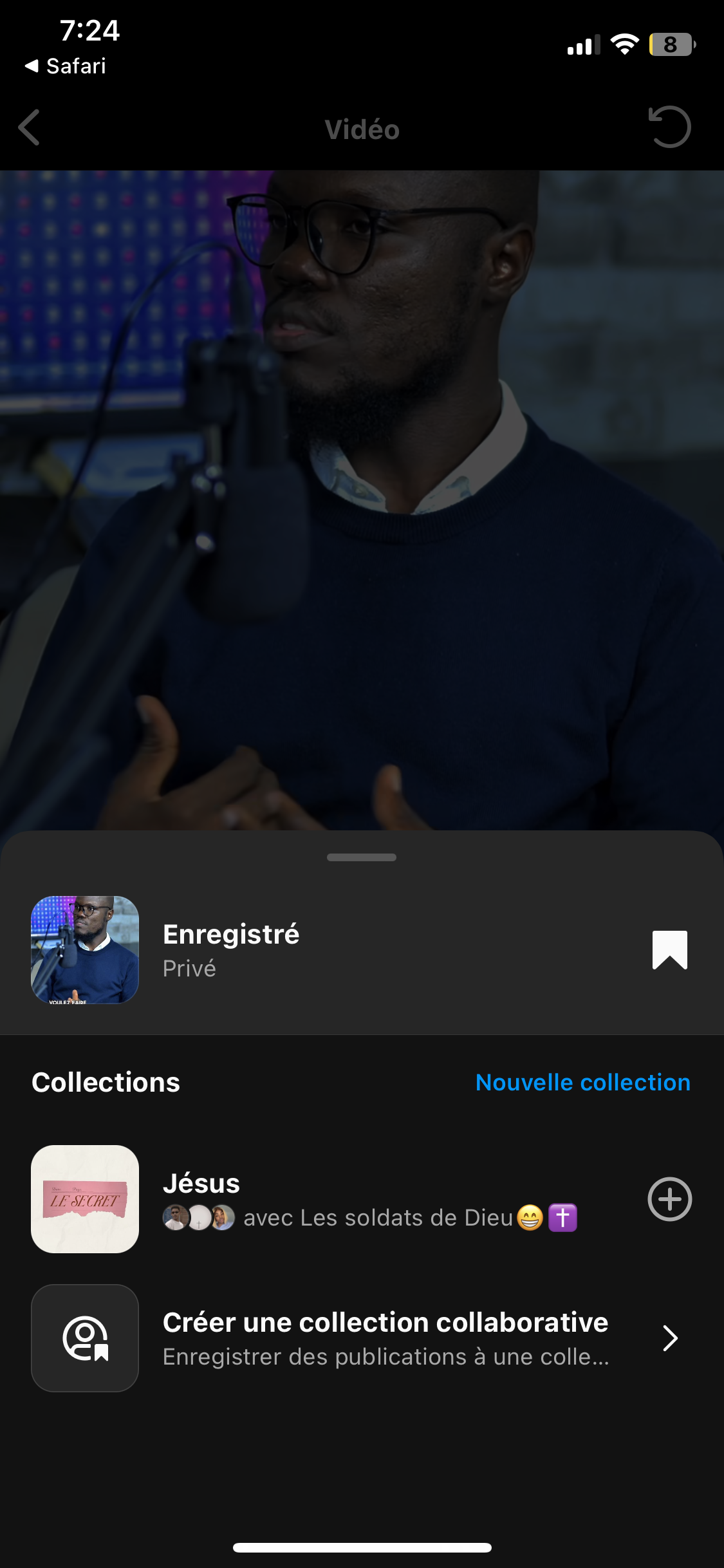Viewport: 724px width, 1568px height.
Task: Tap the Enregistré video thumbnail
Action: [x=85, y=949]
